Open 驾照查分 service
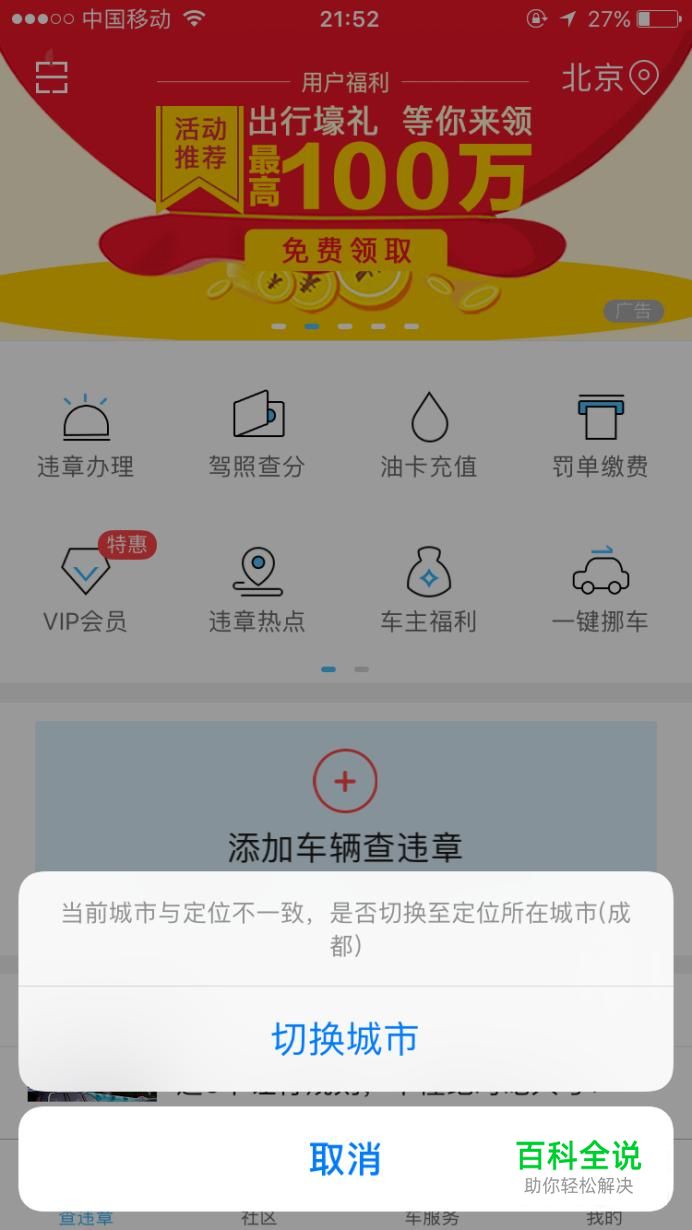The width and height of the screenshot is (692, 1230). click(257, 435)
